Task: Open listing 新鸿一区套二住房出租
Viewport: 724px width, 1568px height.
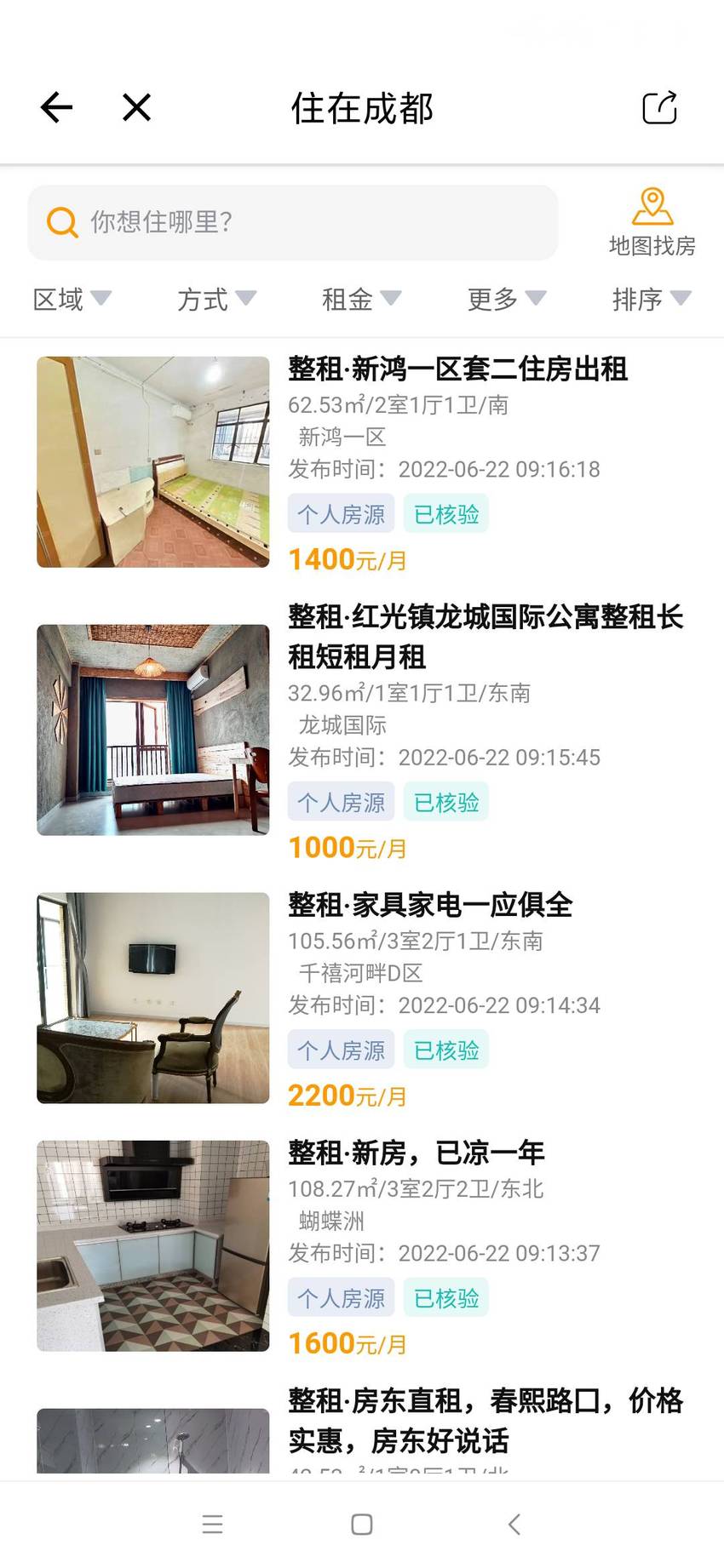Action: (362, 463)
